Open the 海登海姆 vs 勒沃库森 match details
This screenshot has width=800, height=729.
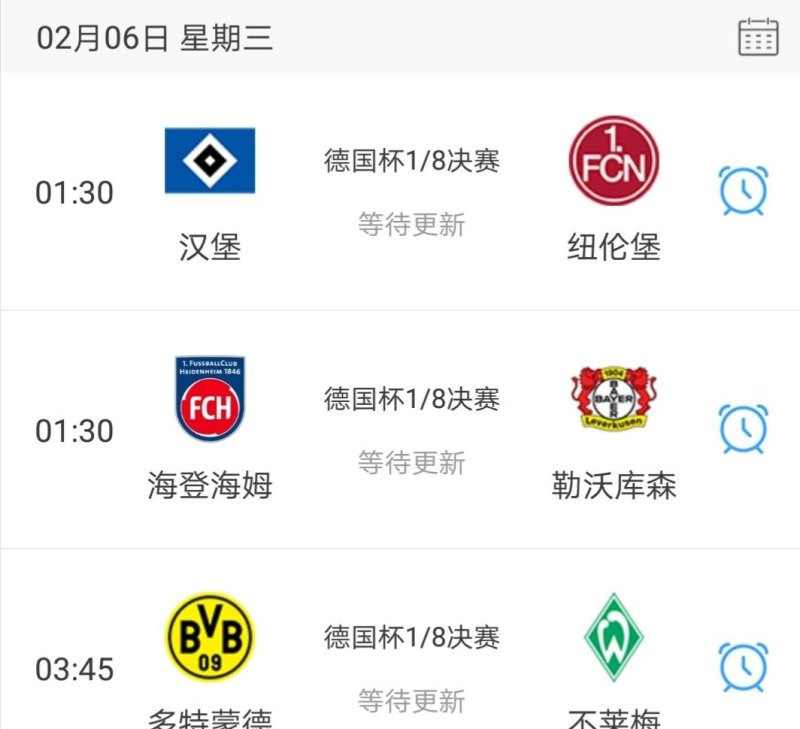click(411, 430)
